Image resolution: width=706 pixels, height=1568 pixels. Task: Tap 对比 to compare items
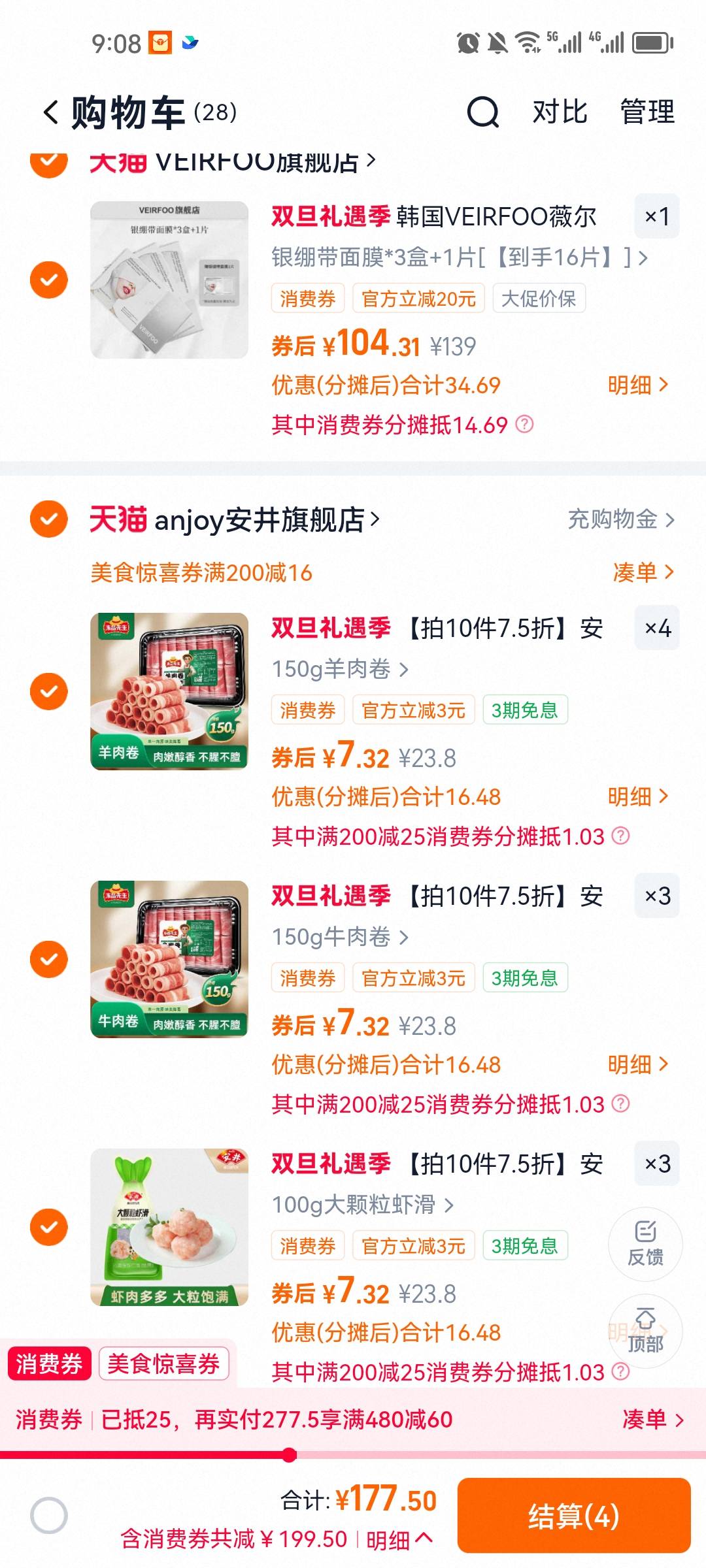(560, 112)
